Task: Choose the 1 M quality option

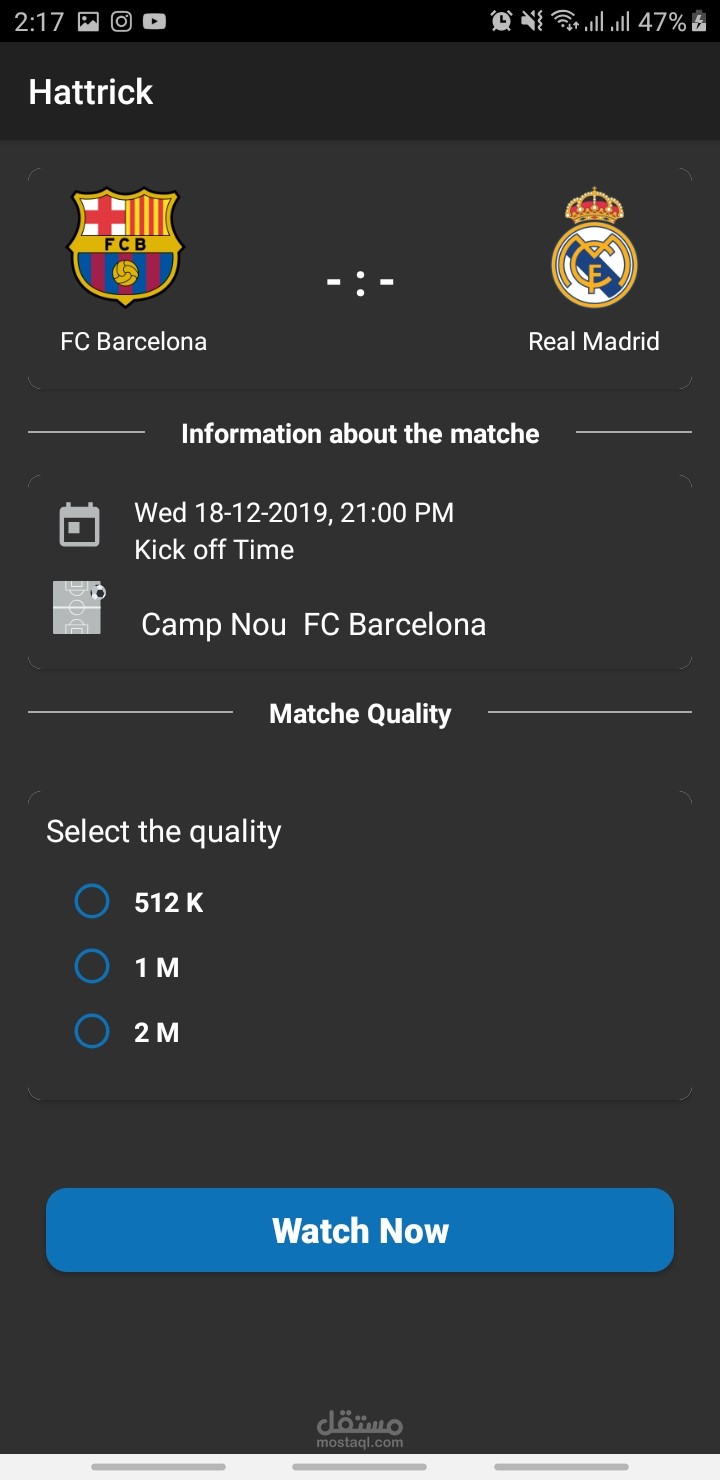Action: [x=92, y=967]
